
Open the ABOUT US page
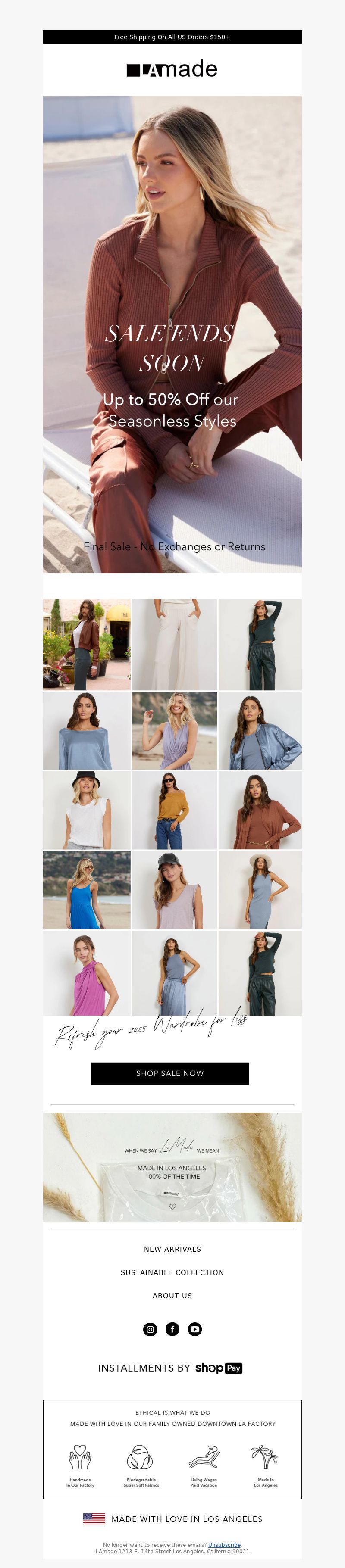172,1295
